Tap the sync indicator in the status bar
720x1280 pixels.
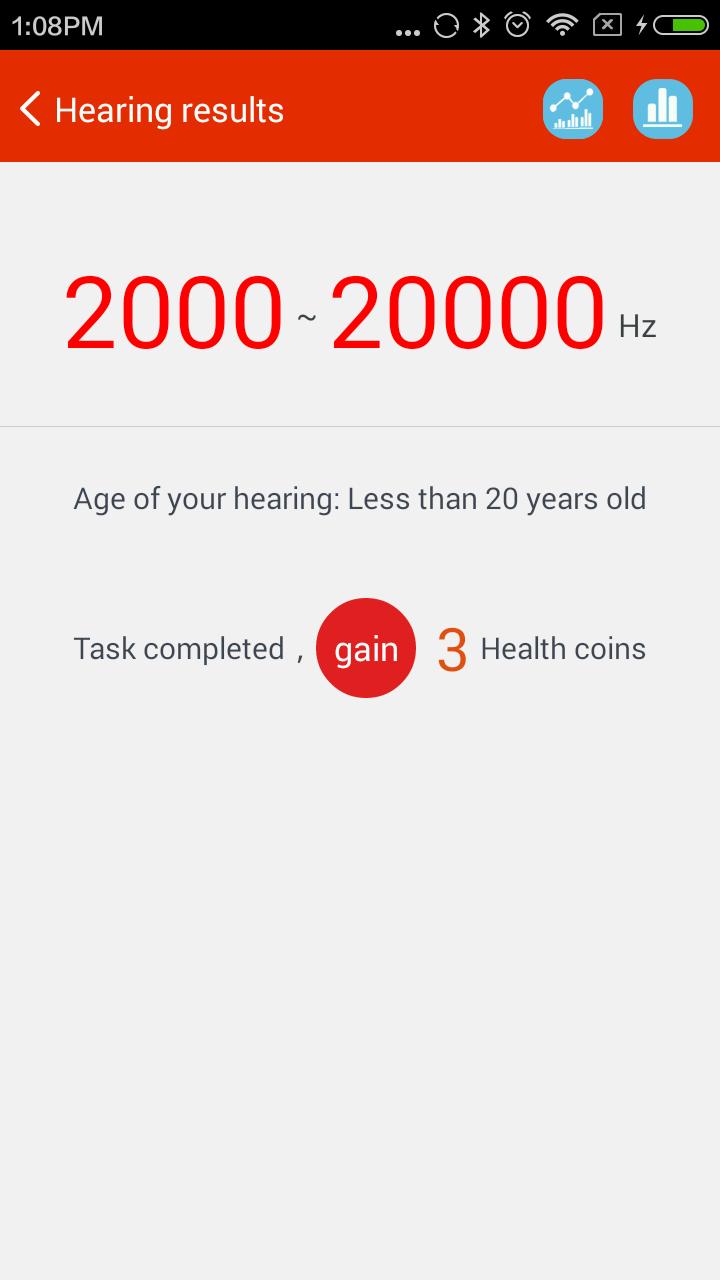click(446, 25)
